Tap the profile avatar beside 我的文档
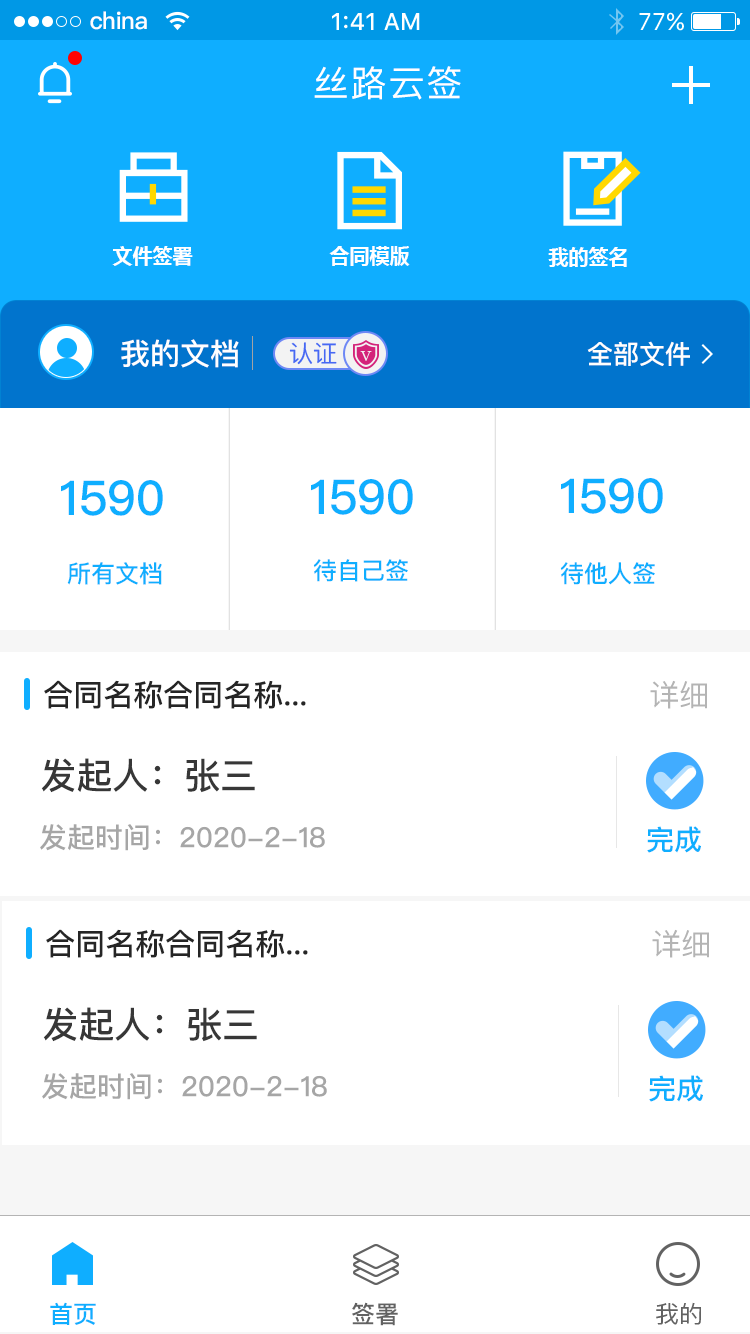750x1334 pixels. point(66,352)
